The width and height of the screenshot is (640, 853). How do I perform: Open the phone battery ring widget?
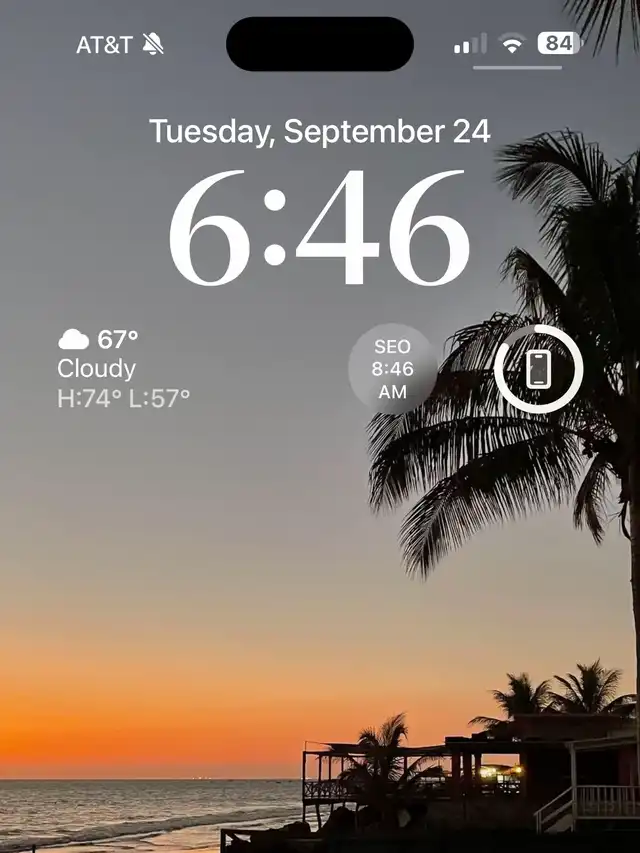538,369
